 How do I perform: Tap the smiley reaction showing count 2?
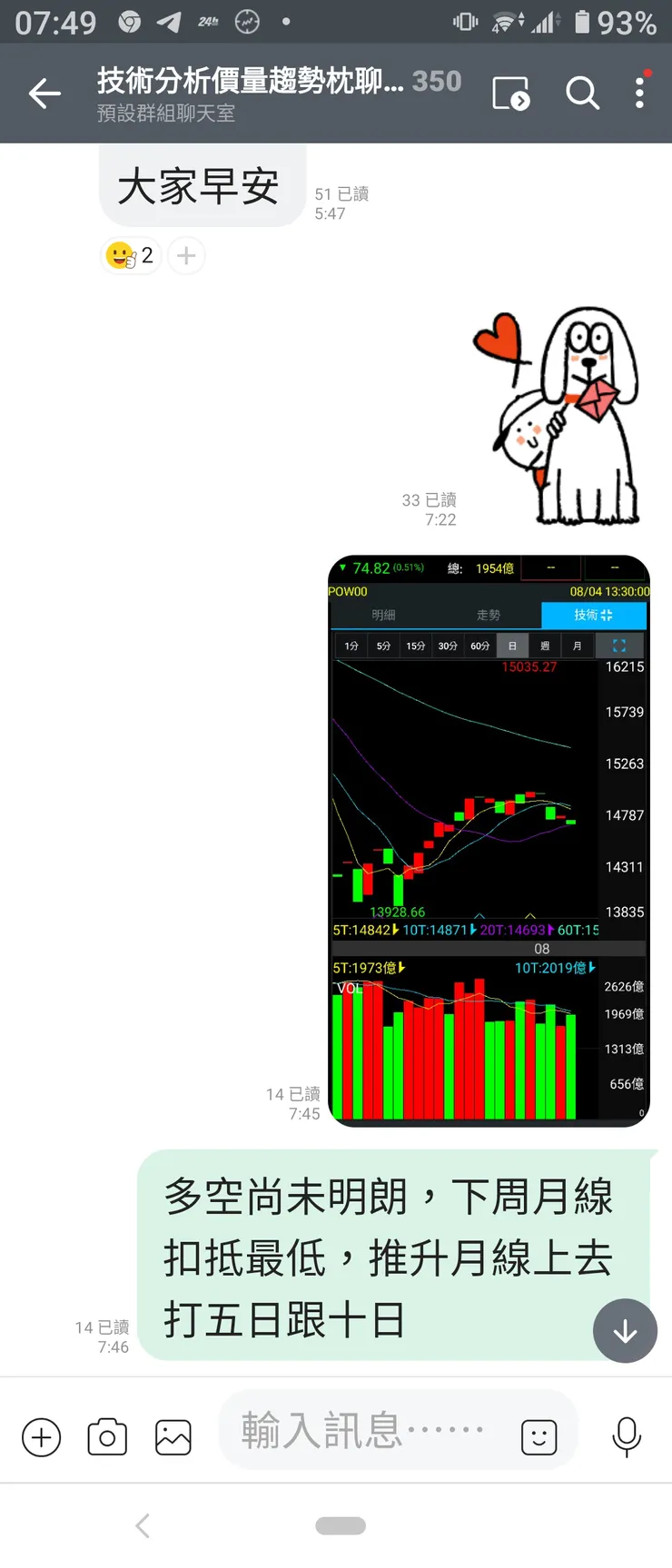(x=130, y=255)
